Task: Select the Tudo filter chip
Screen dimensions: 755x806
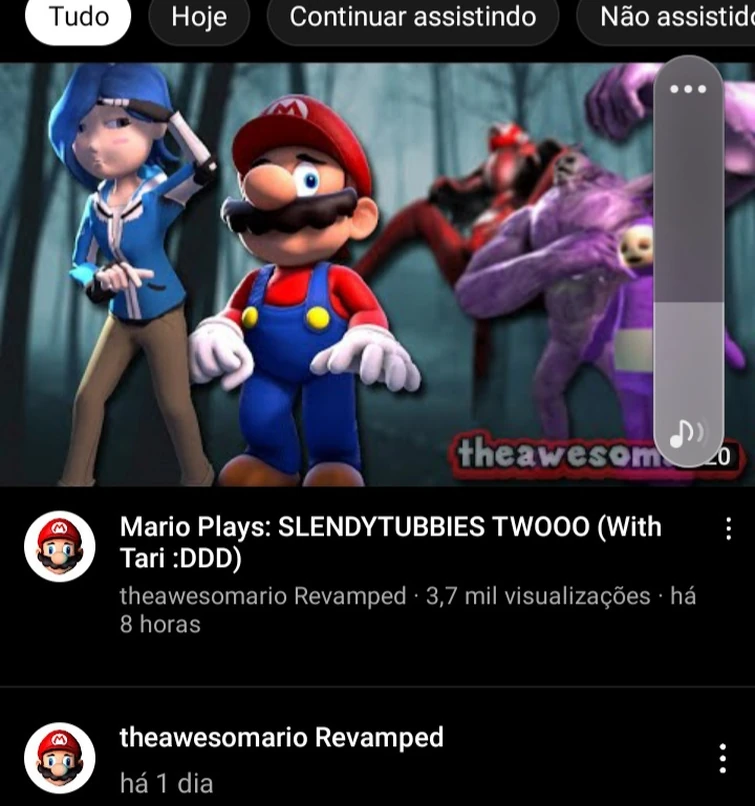Action: point(78,17)
